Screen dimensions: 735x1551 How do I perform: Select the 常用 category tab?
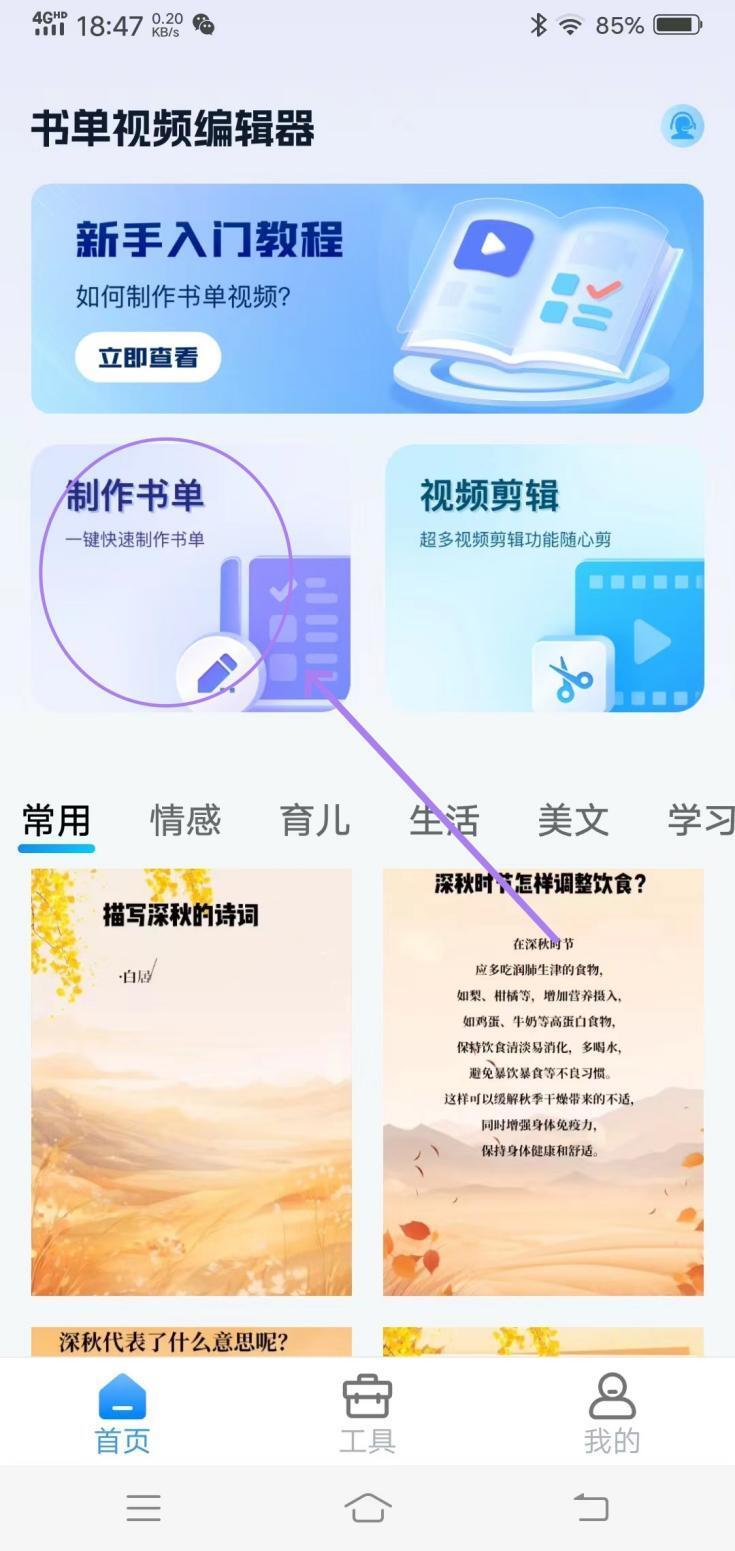click(57, 821)
